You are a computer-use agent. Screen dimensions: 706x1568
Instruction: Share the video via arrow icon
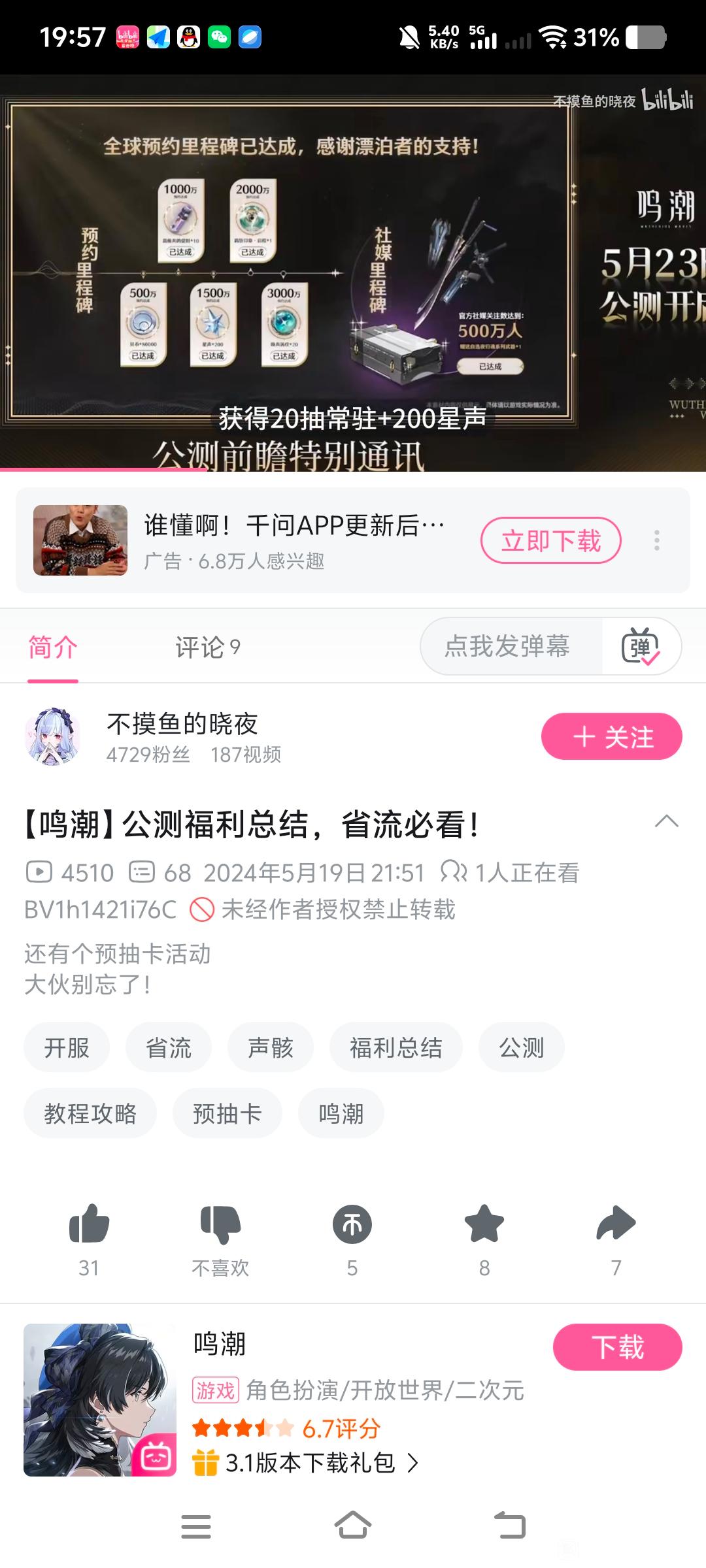[616, 1224]
